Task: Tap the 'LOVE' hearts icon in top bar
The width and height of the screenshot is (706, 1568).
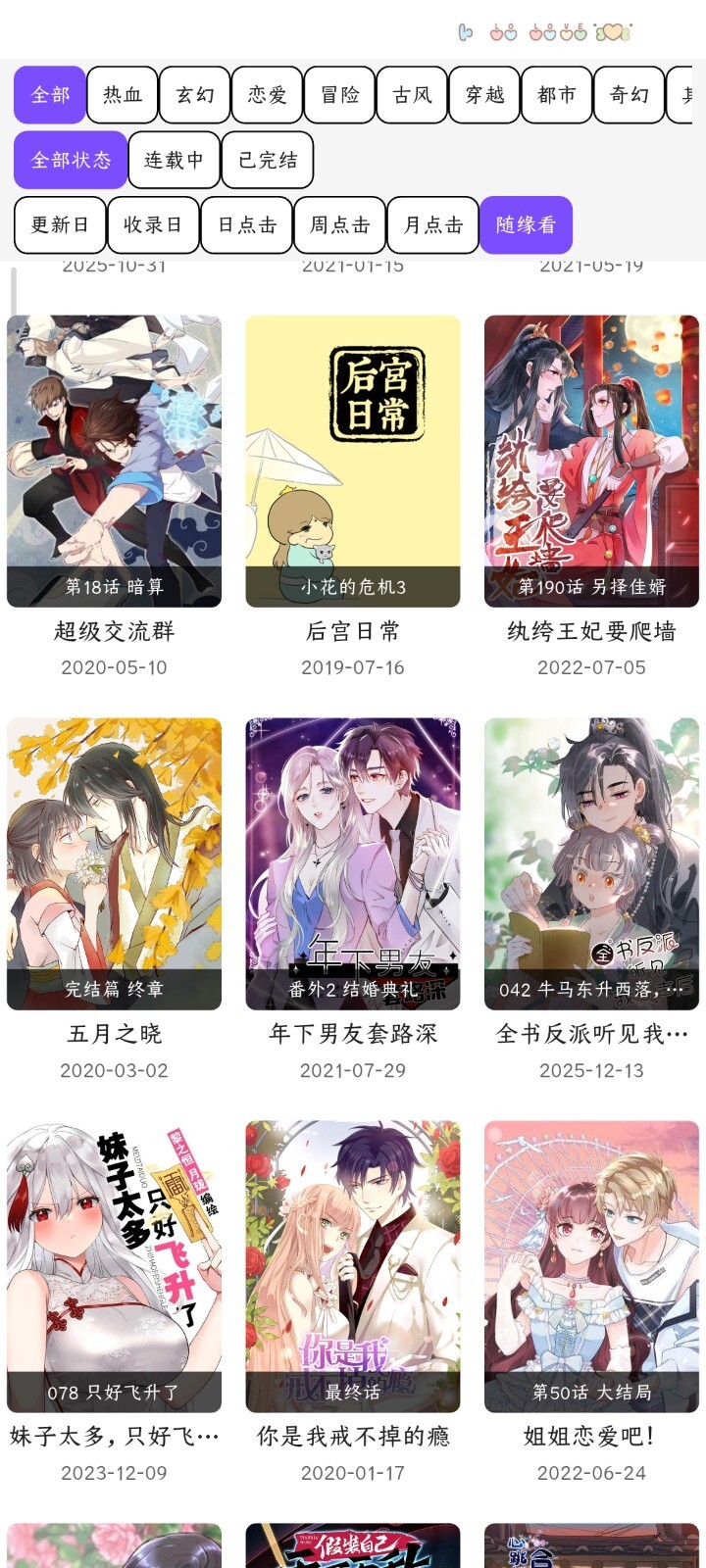Action: (x=556, y=32)
